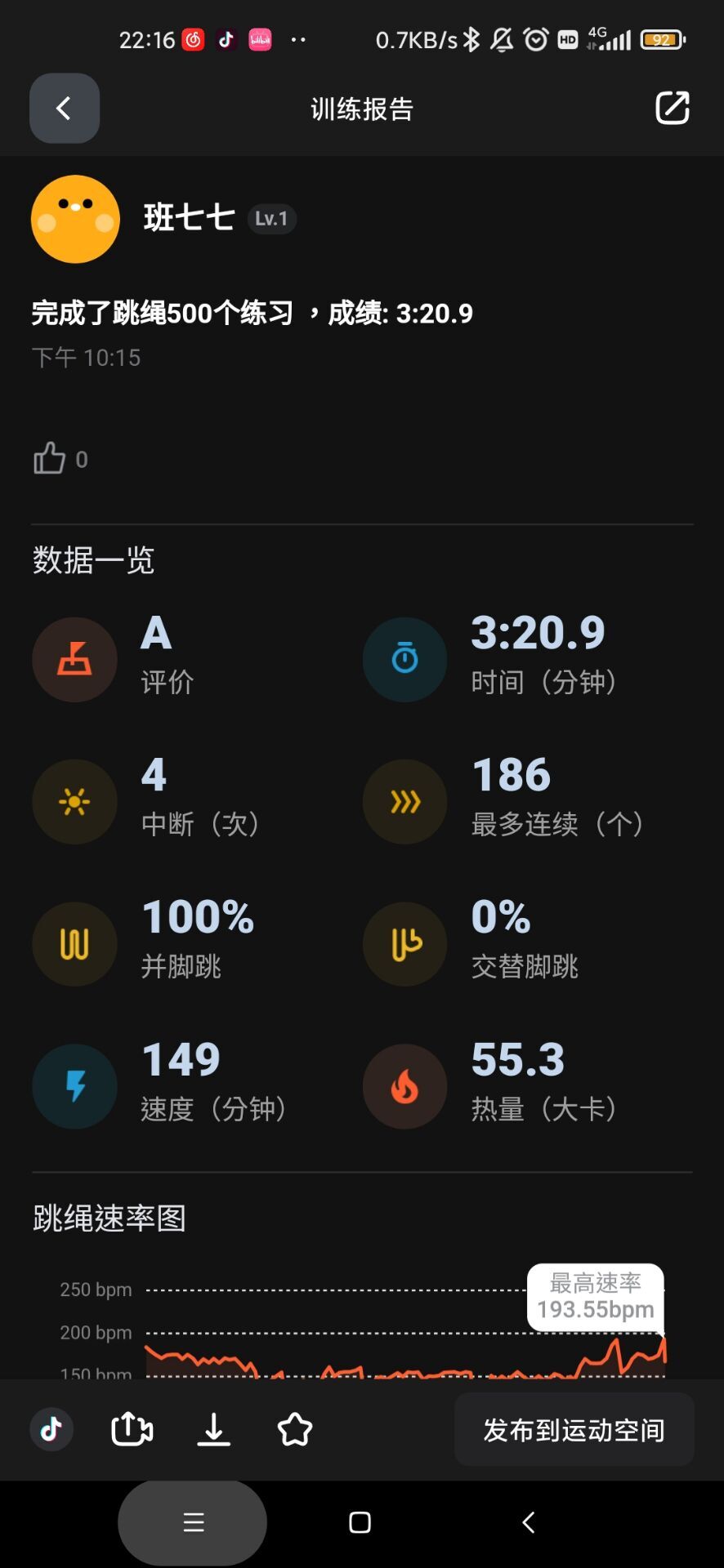Open 班七七's profile avatar
Screen dimensions: 724x1568
pyautogui.click(x=75, y=219)
